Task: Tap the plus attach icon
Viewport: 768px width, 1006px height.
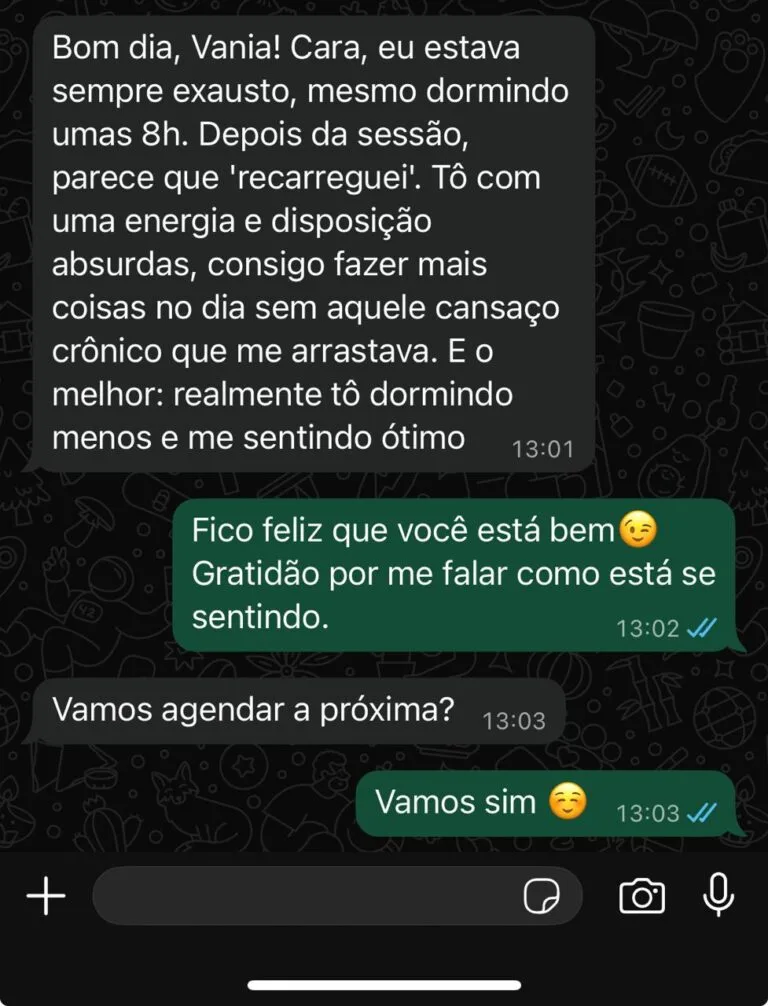Action: click(45, 896)
